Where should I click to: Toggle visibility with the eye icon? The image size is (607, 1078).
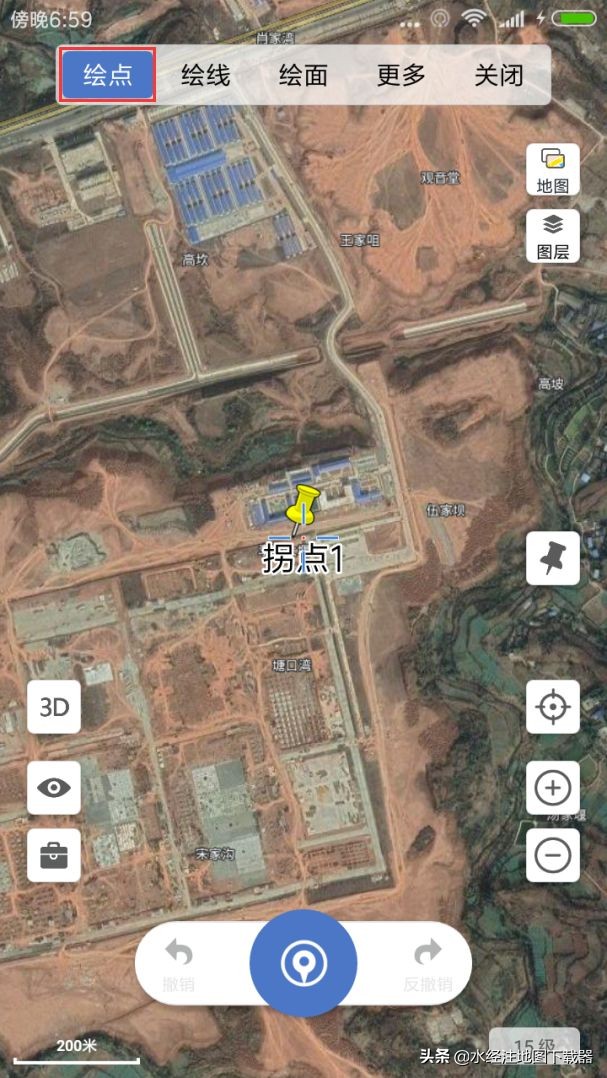(54, 788)
